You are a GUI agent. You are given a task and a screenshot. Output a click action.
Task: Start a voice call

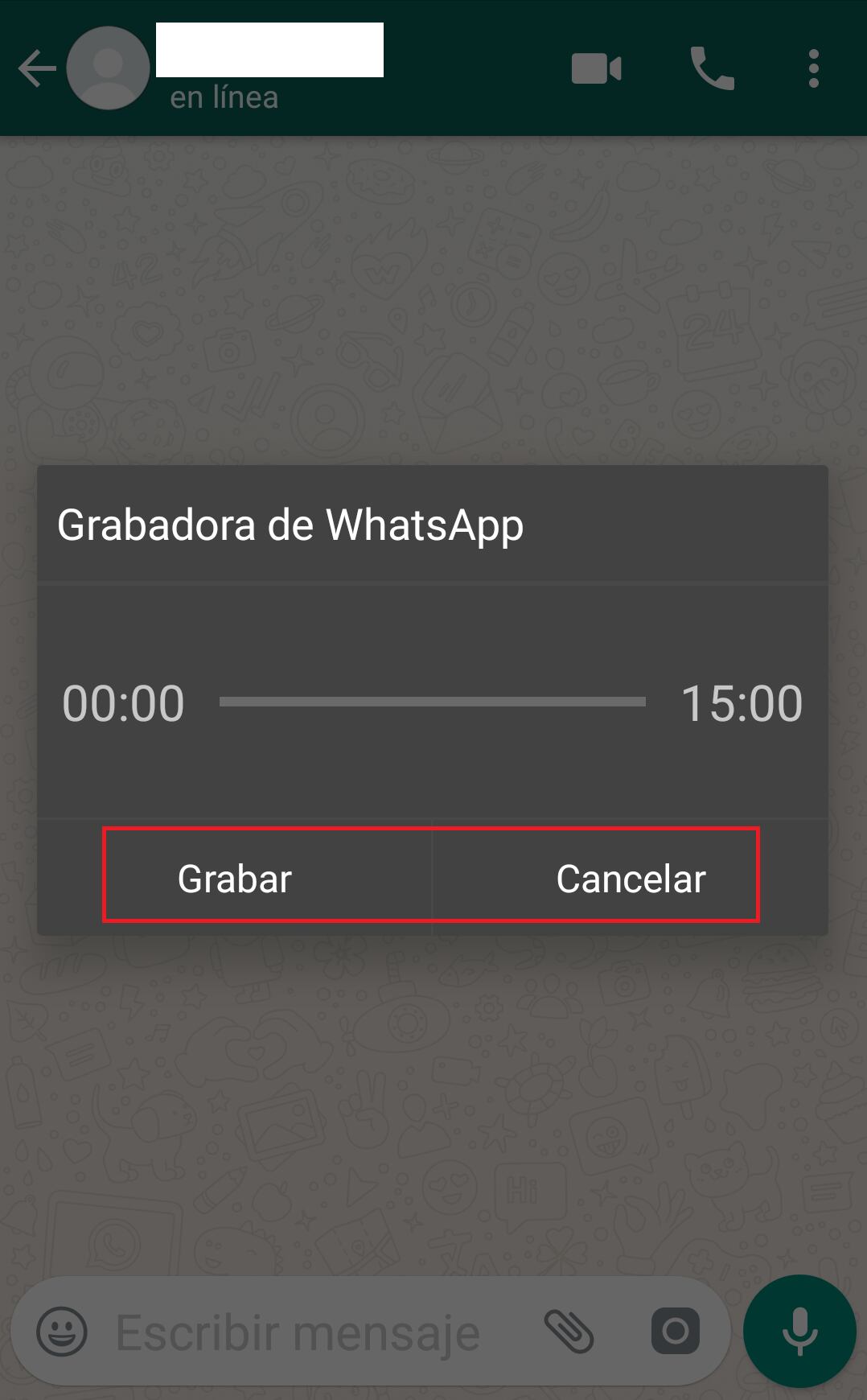coord(712,68)
